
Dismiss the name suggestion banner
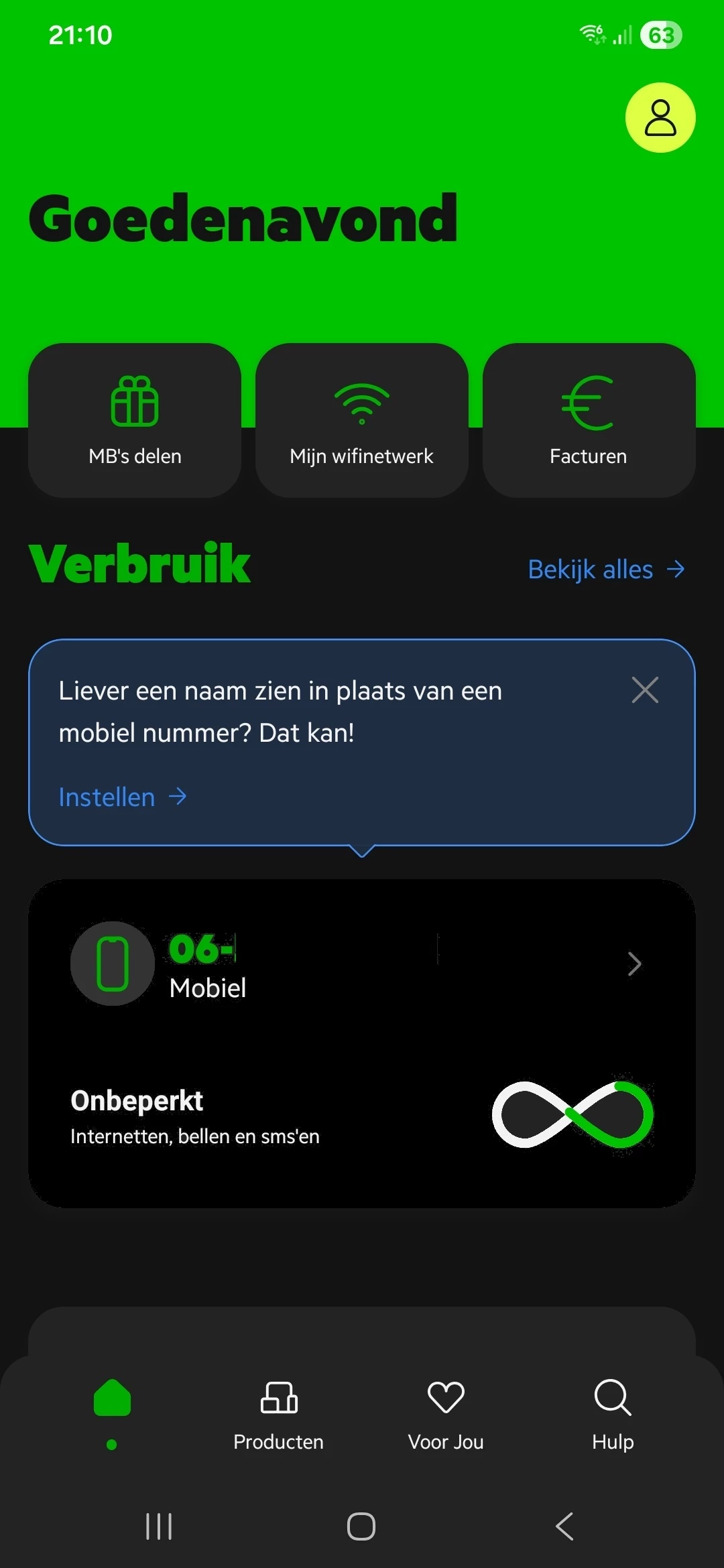[x=645, y=690]
